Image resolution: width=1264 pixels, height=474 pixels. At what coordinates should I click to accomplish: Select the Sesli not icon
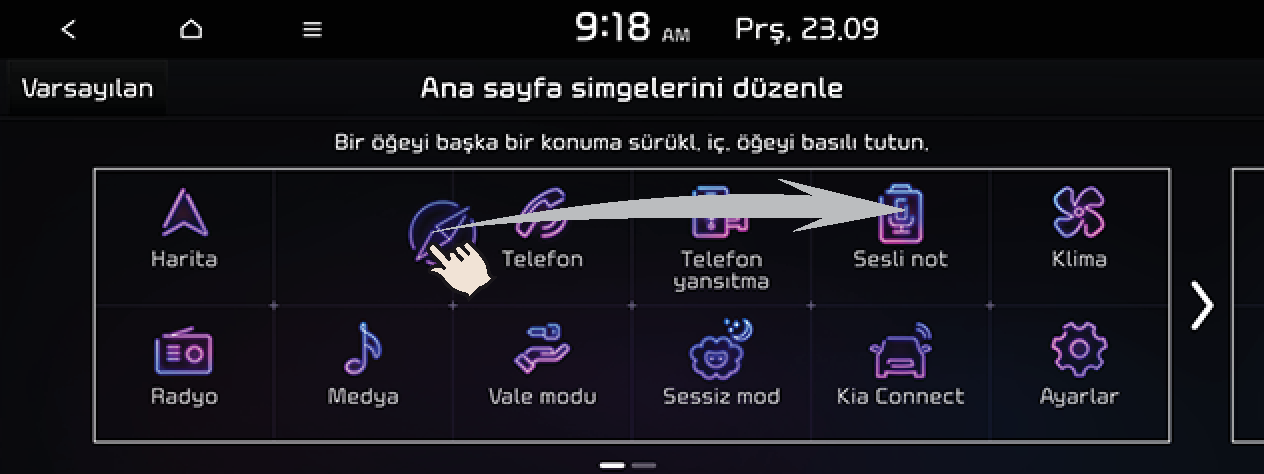point(900,230)
